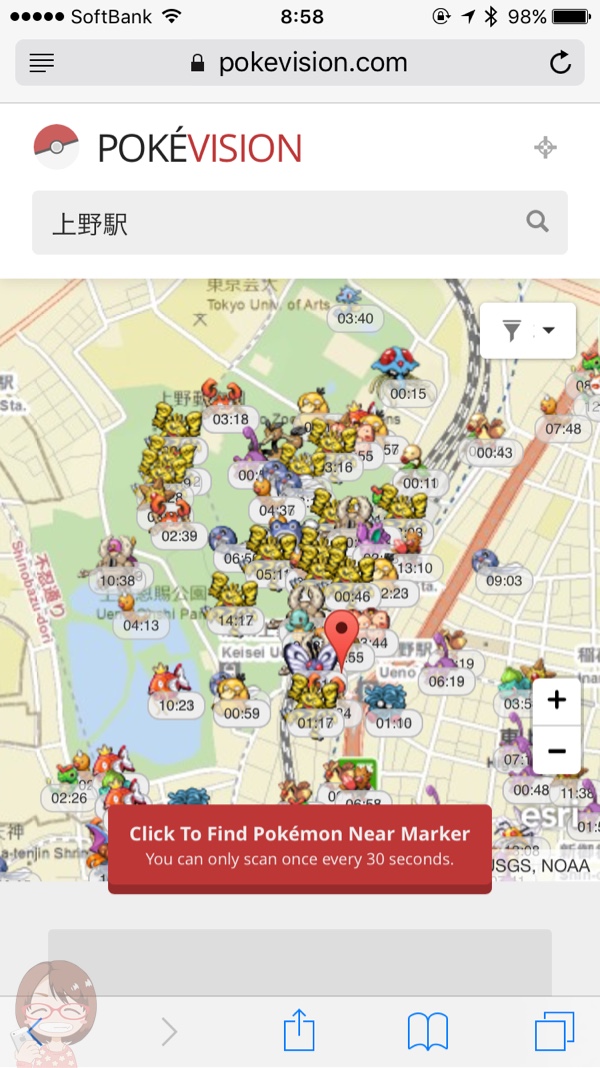Go to the PokéVision home logo
The image size is (600, 1068).
tap(168, 147)
